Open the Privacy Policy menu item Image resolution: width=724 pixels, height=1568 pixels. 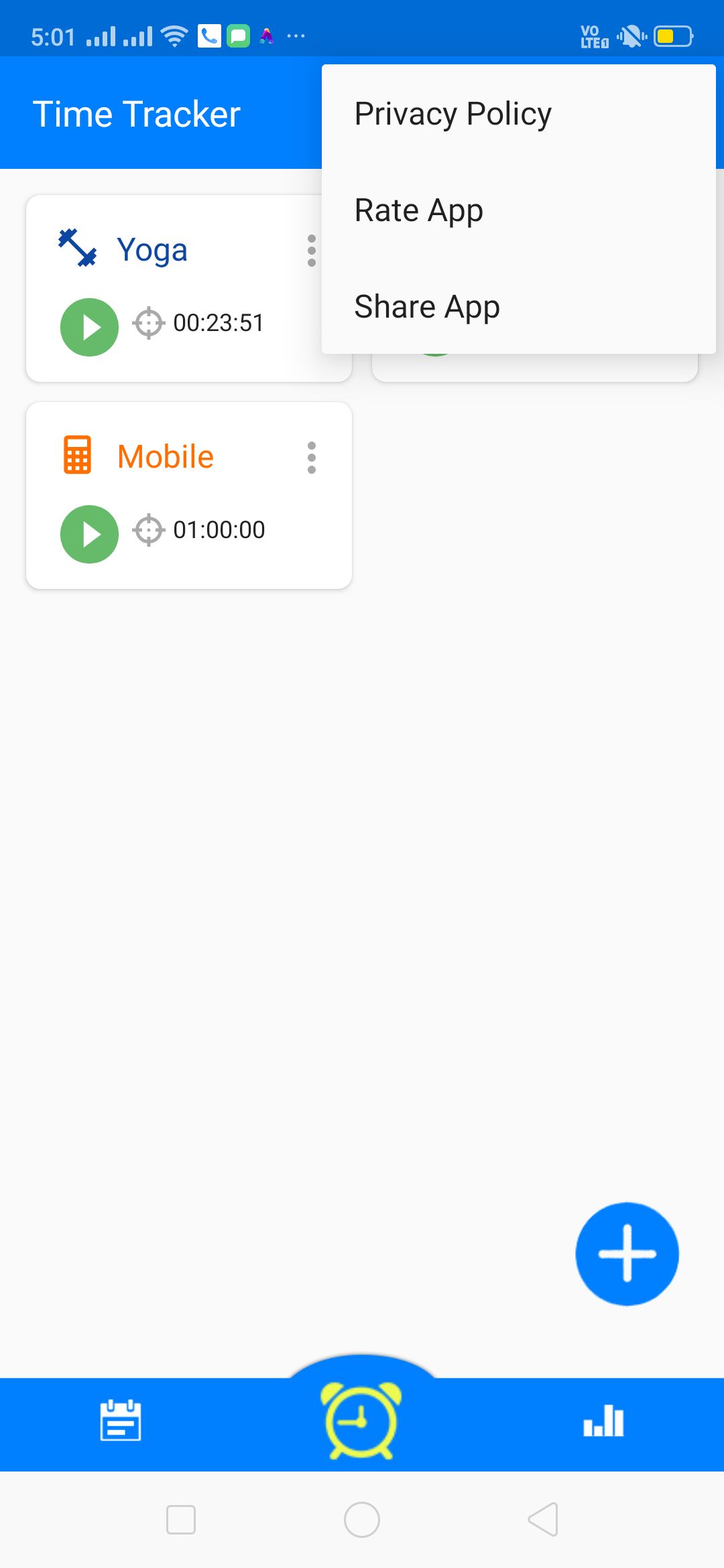coord(452,114)
